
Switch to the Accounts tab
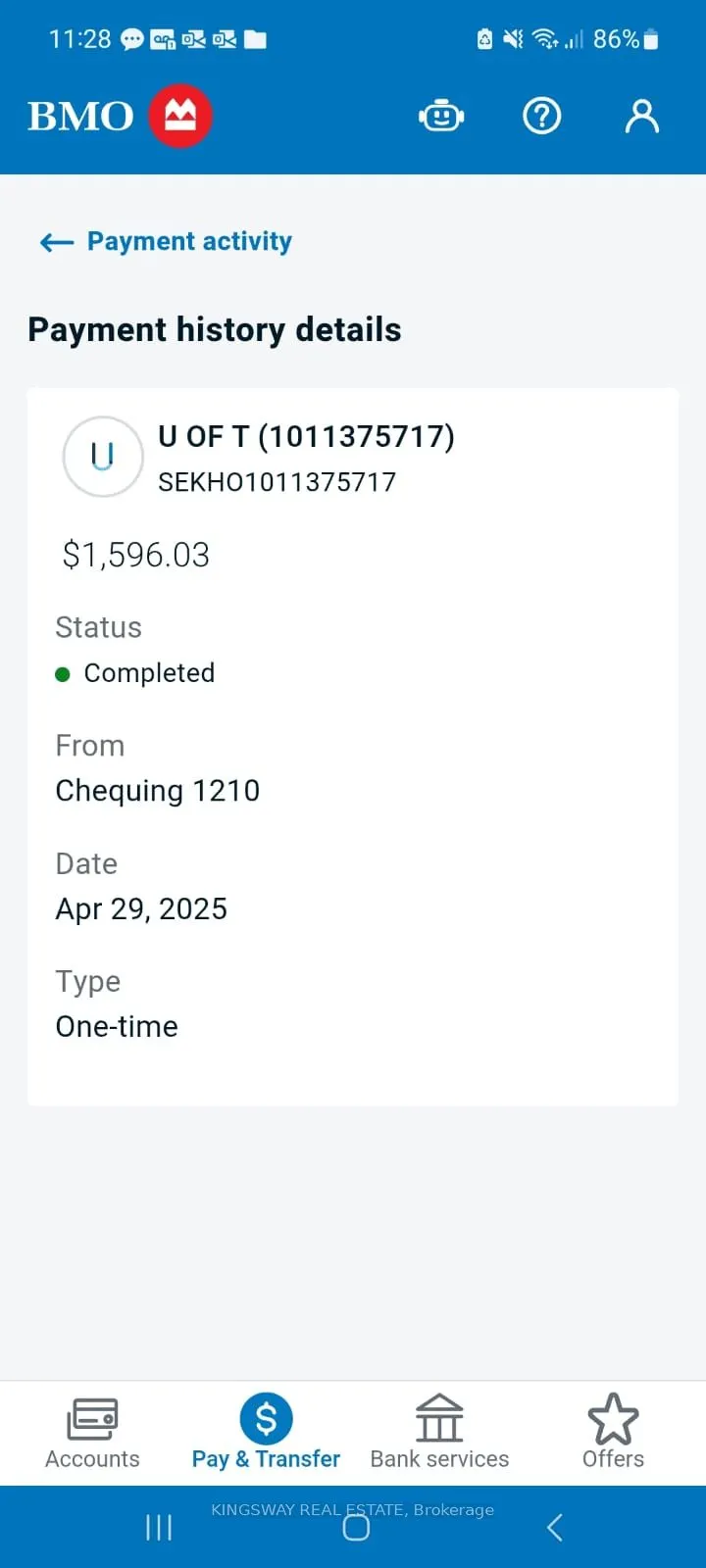pos(92,1433)
